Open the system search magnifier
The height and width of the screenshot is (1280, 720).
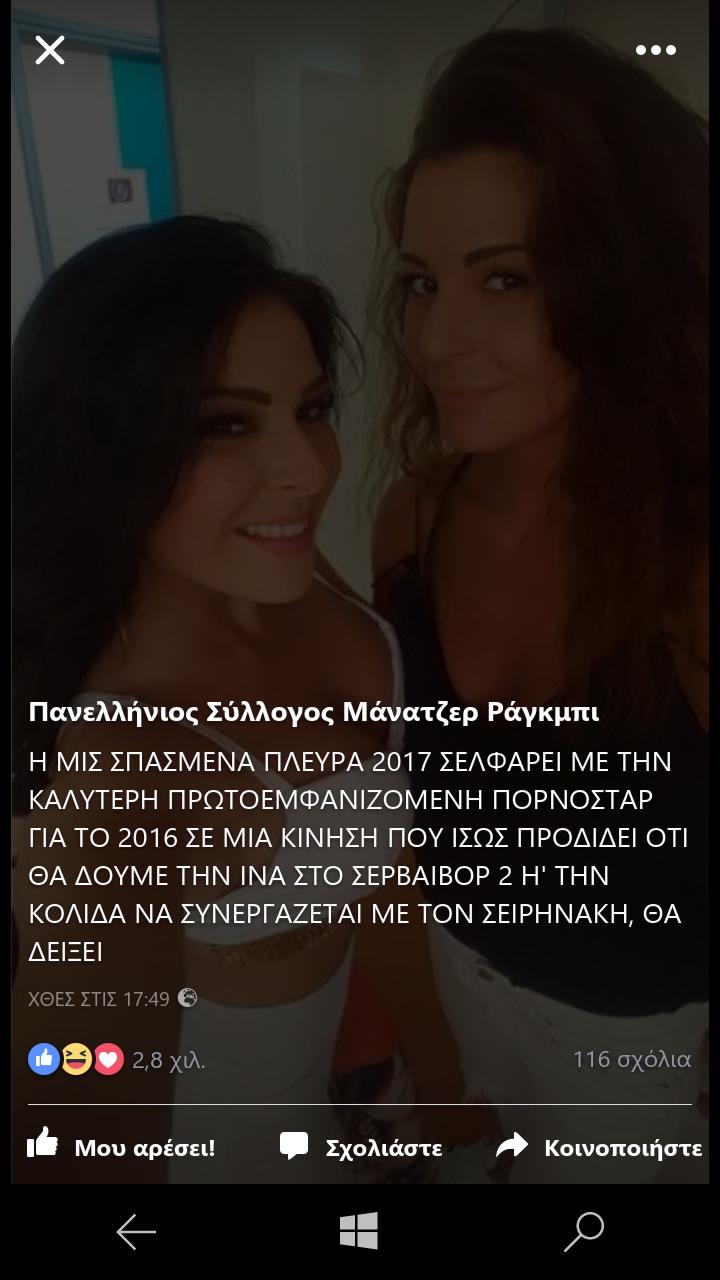coord(584,1232)
